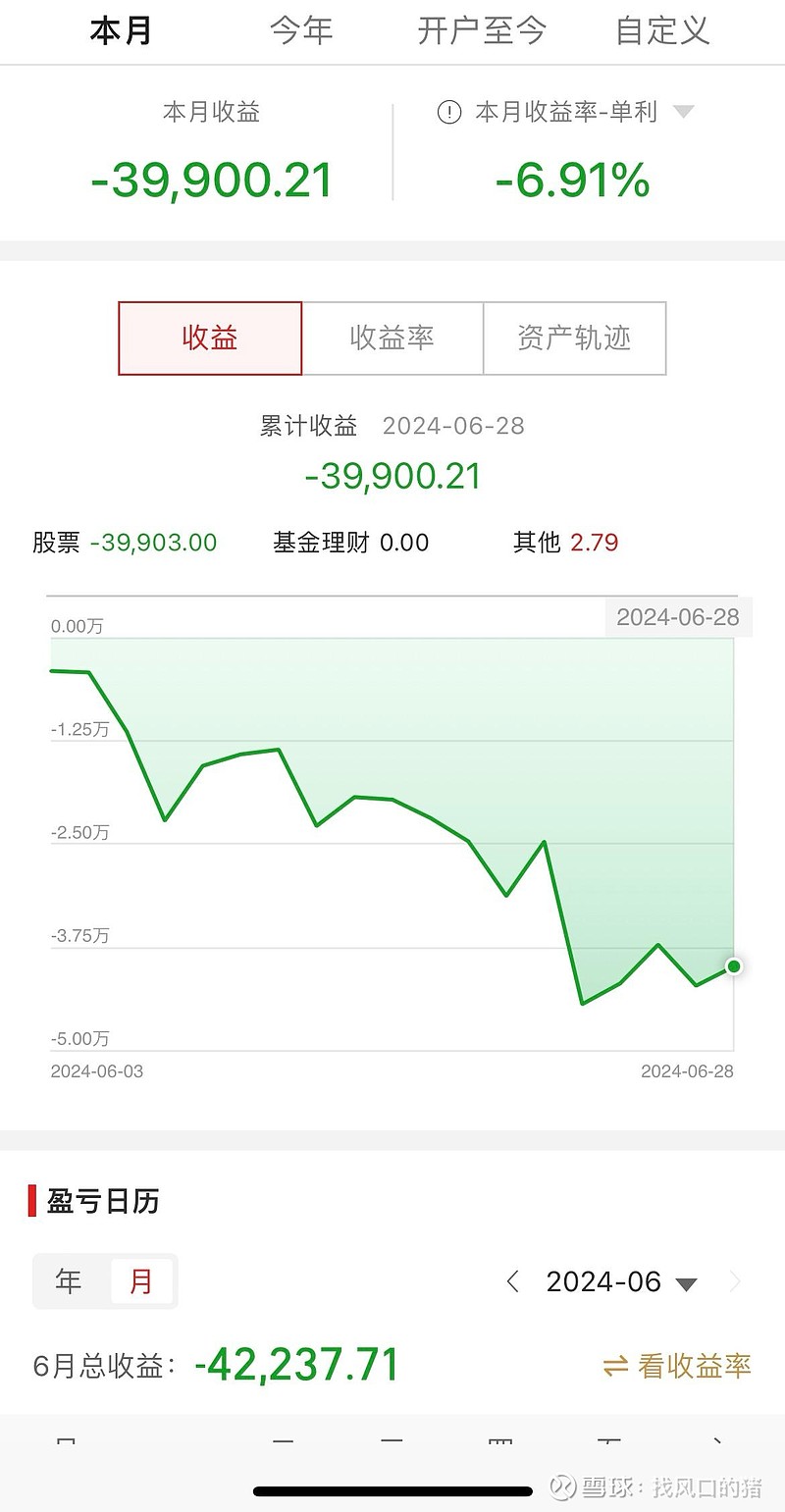Screen dimensions: 785x1512
Task: Expand the date picker via the 2024-06 triangle
Action: (688, 1282)
